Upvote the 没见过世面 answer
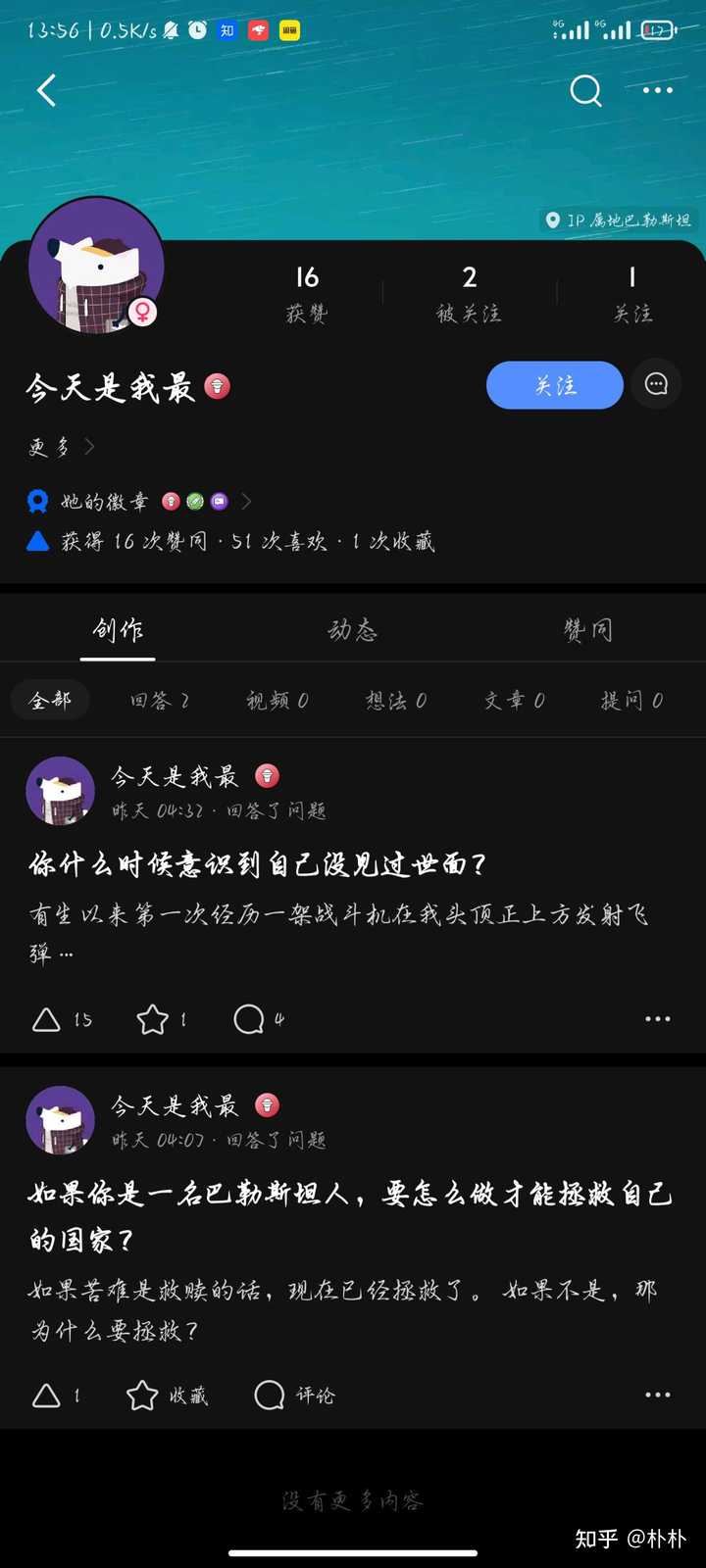The image size is (706, 1568). (47, 1019)
